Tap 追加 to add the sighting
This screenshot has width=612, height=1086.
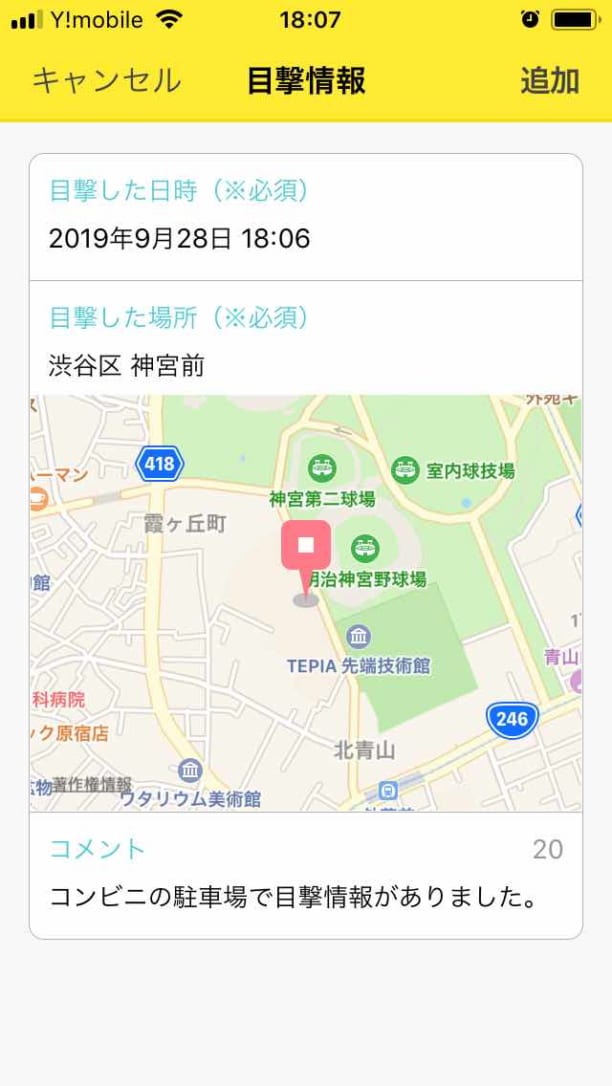pos(549,81)
